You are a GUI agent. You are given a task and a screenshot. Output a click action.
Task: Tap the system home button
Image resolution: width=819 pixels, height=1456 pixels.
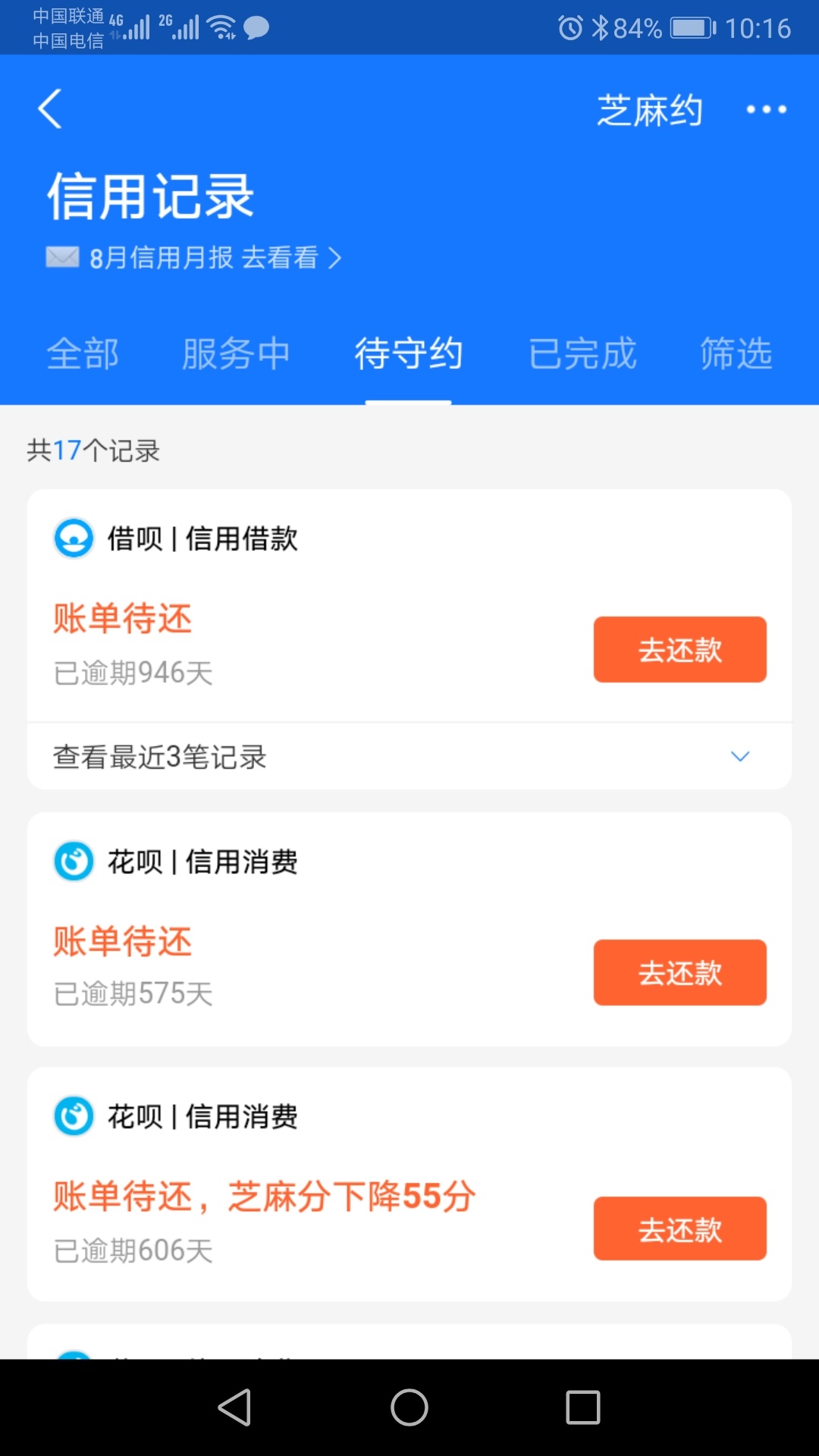[409, 1407]
